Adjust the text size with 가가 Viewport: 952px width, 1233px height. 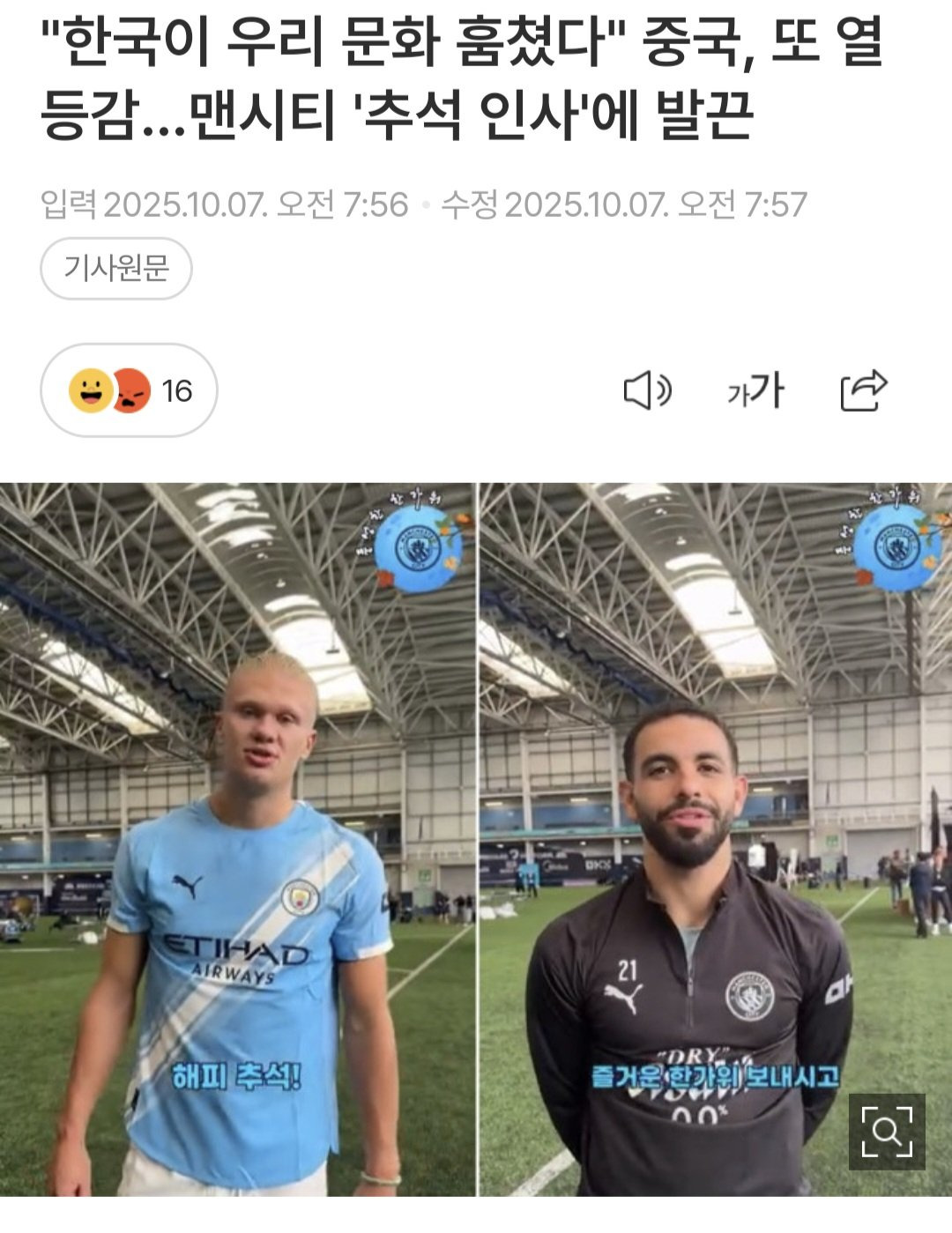(755, 390)
